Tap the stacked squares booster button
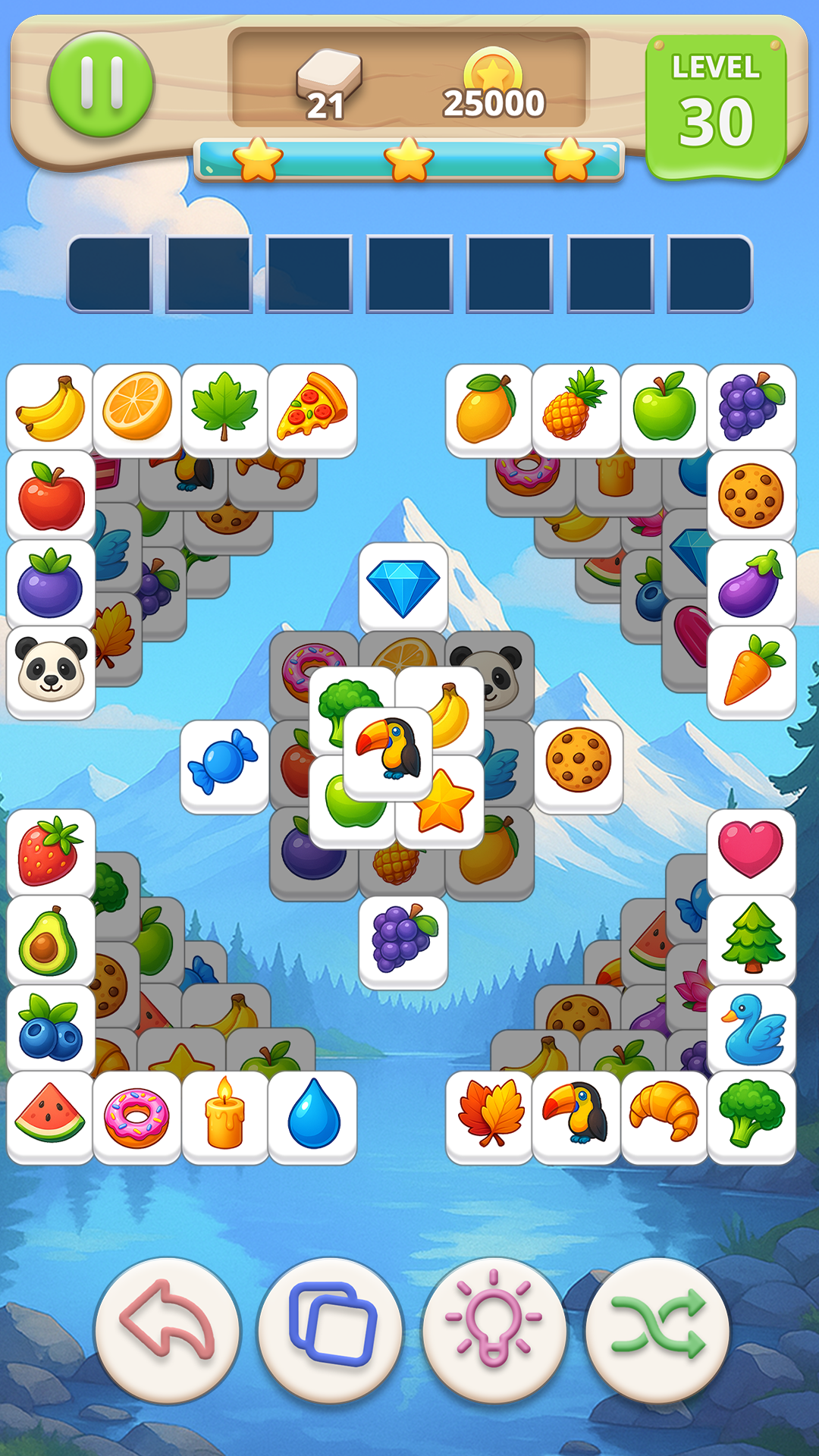The image size is (819, 1456). [x=331, y=1330]
